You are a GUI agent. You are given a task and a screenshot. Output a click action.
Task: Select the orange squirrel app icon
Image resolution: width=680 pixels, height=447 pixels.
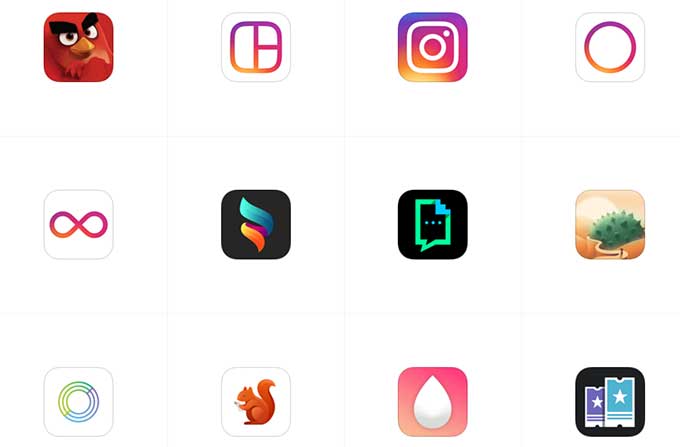point(256,401)
